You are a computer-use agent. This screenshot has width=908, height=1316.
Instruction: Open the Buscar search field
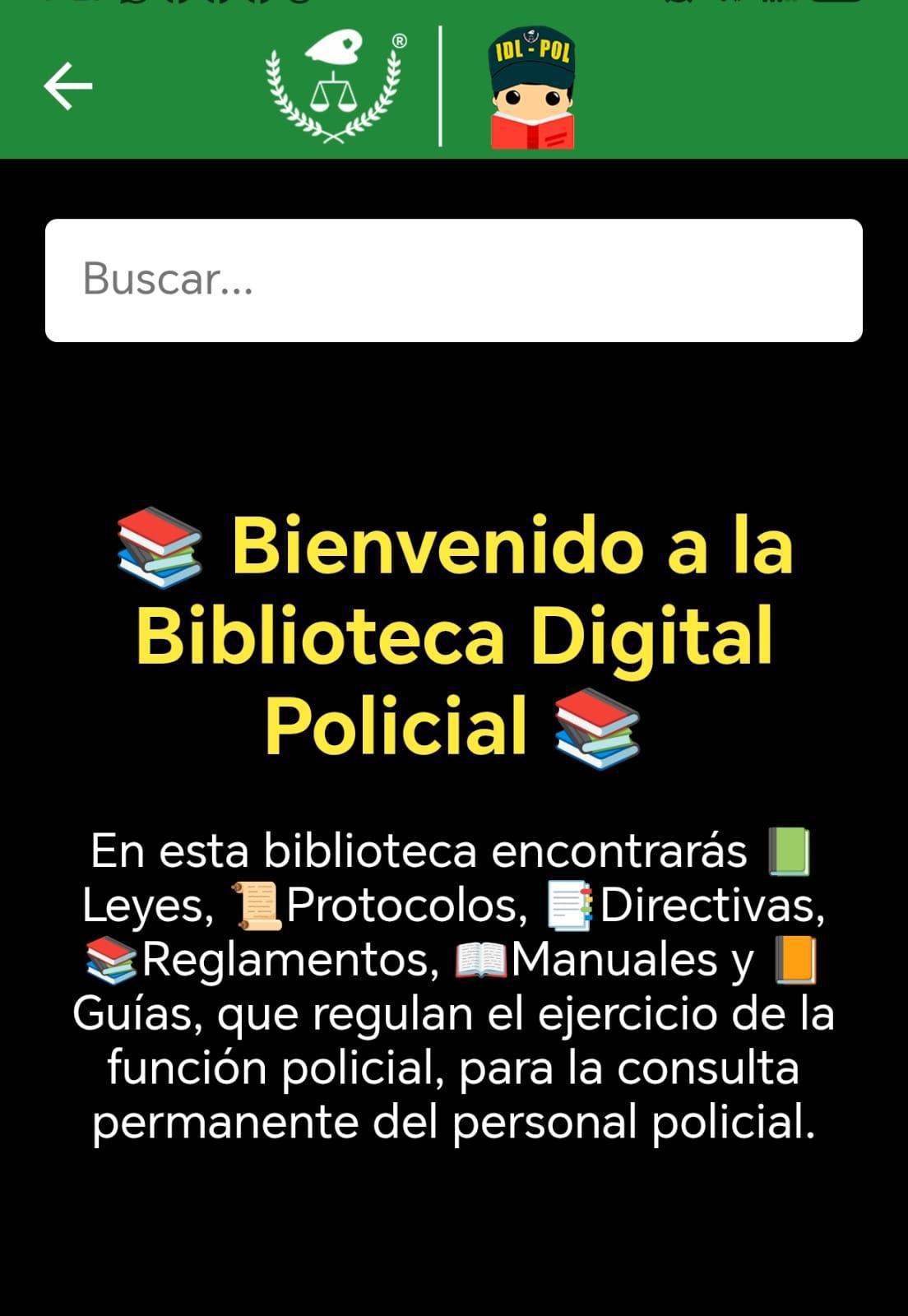click(x=452, y=280)
